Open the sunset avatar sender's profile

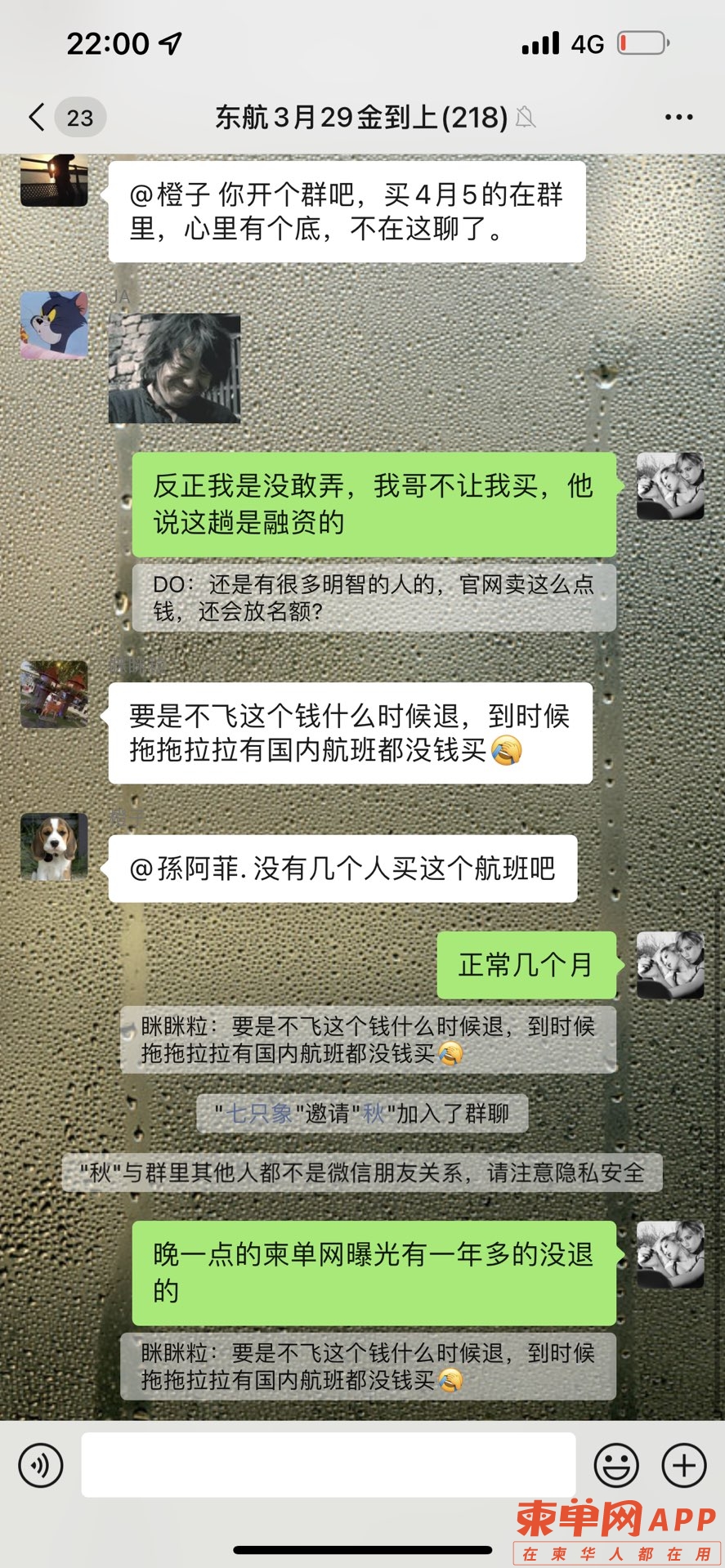tap(54, 181)
